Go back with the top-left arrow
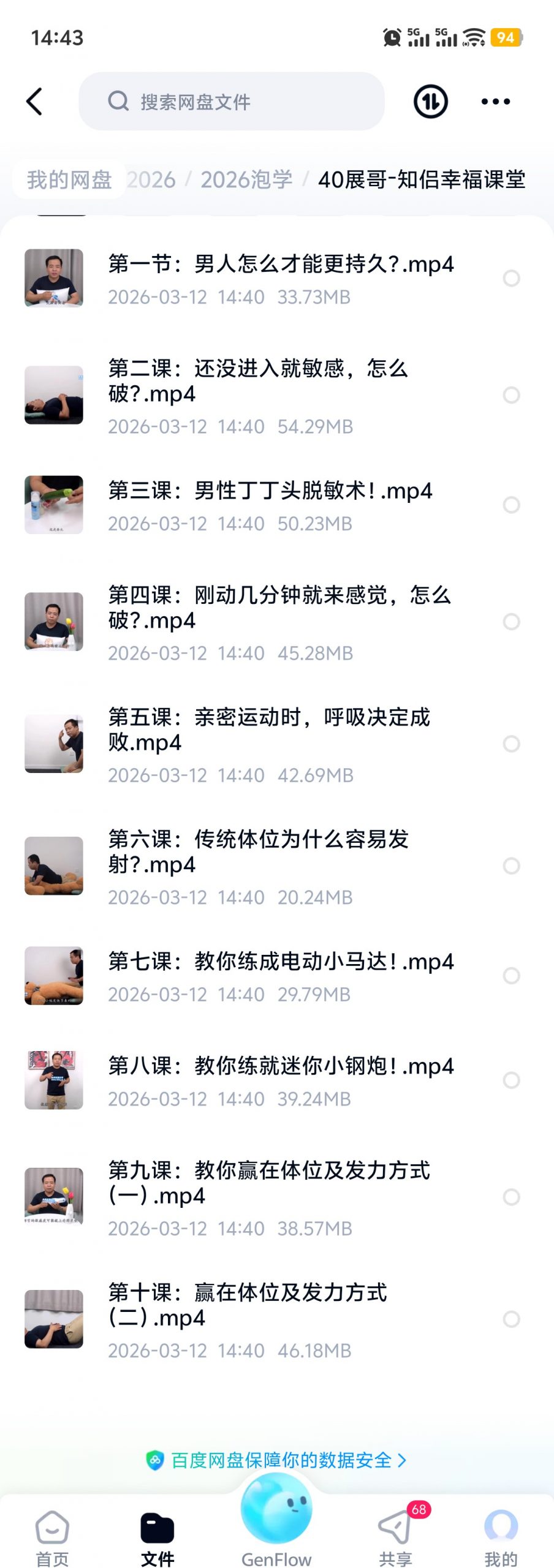 (x=34, y=101)
